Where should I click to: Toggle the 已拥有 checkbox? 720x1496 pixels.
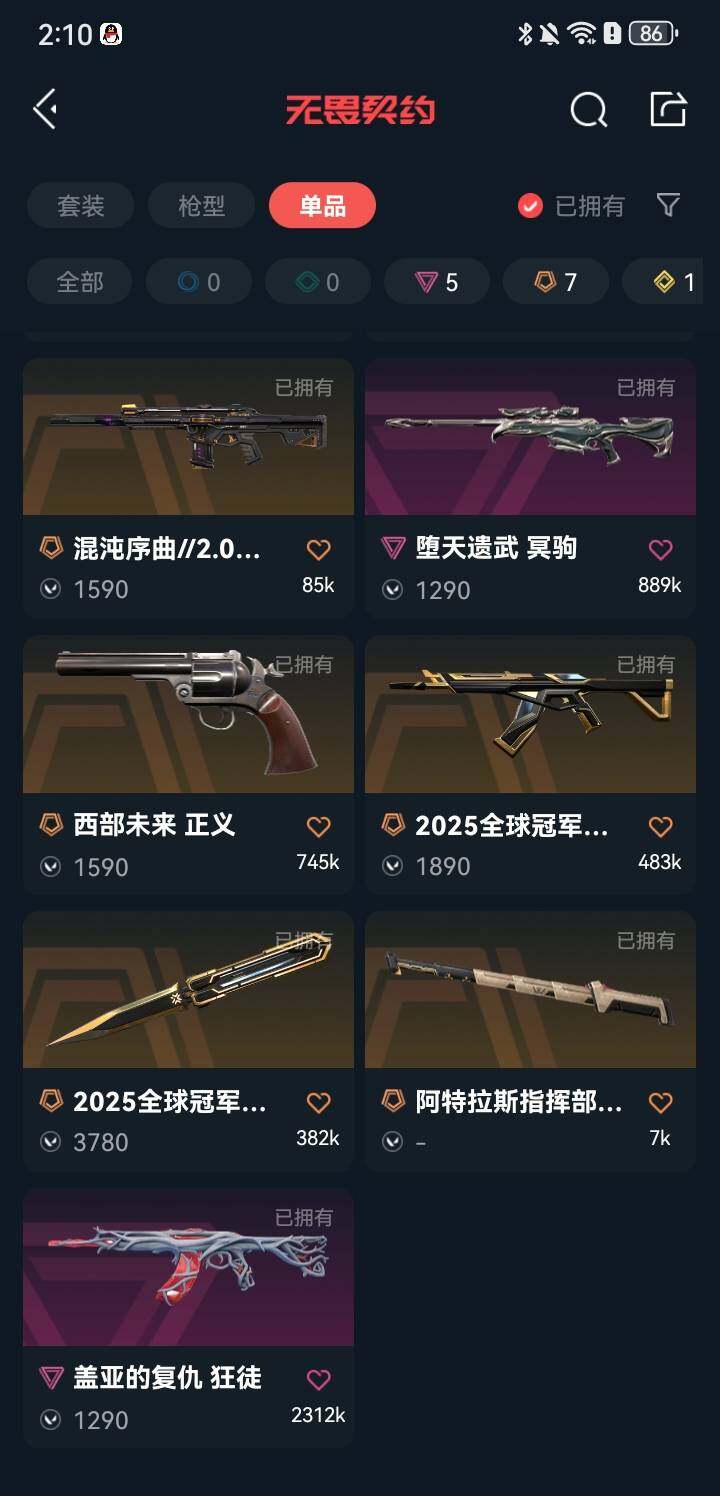[530, 206]
